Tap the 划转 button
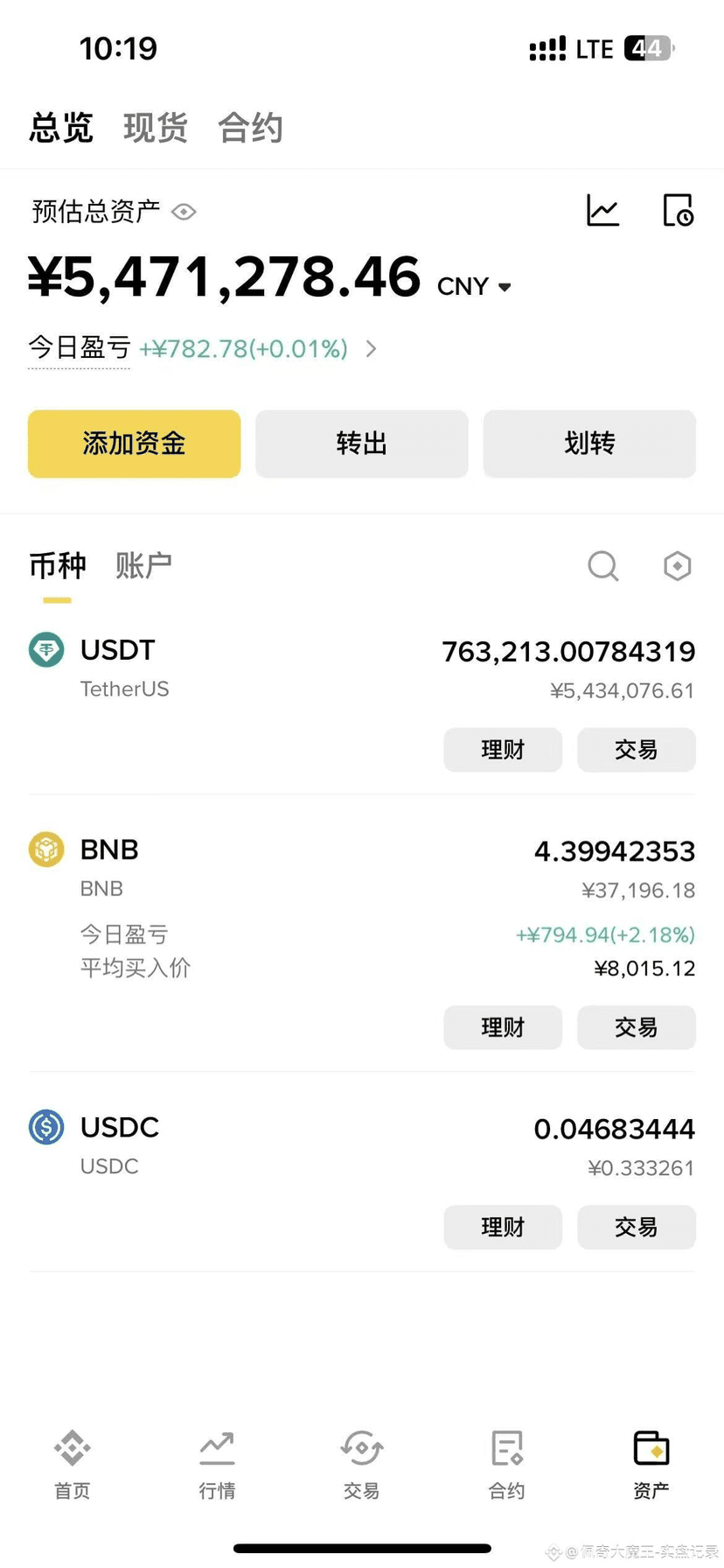The width and height of the screenshot is (724, 1568). pyautogui.click(x=589, y=444)
